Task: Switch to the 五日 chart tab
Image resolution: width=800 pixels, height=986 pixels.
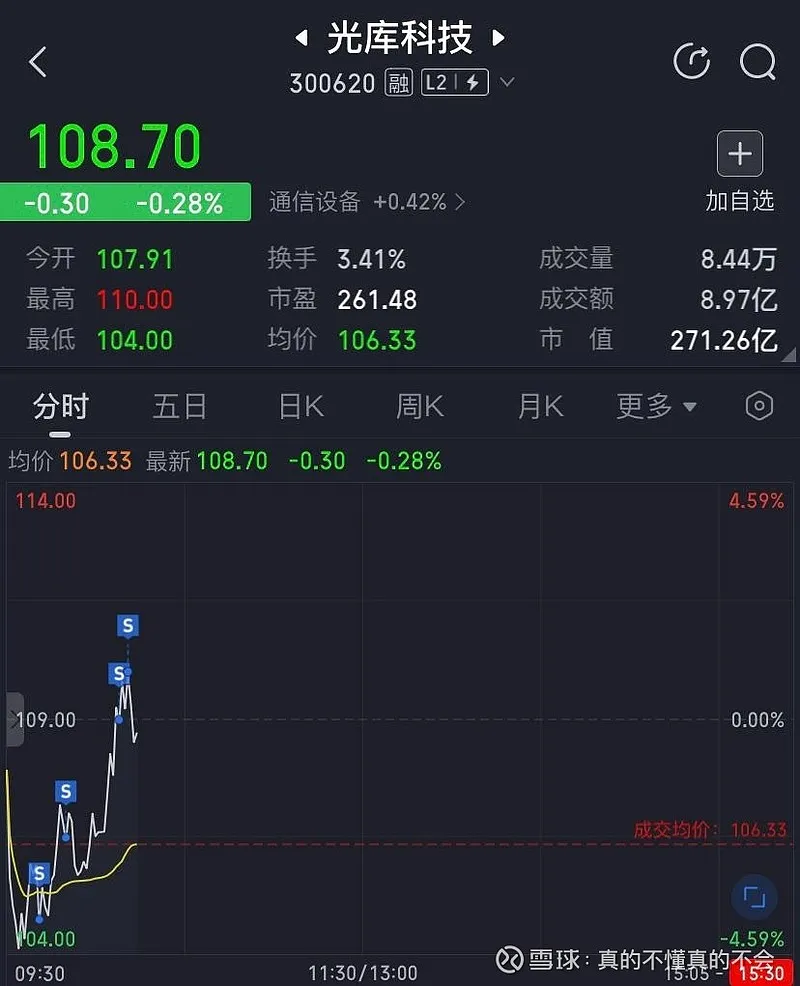Action: point(180,407)
